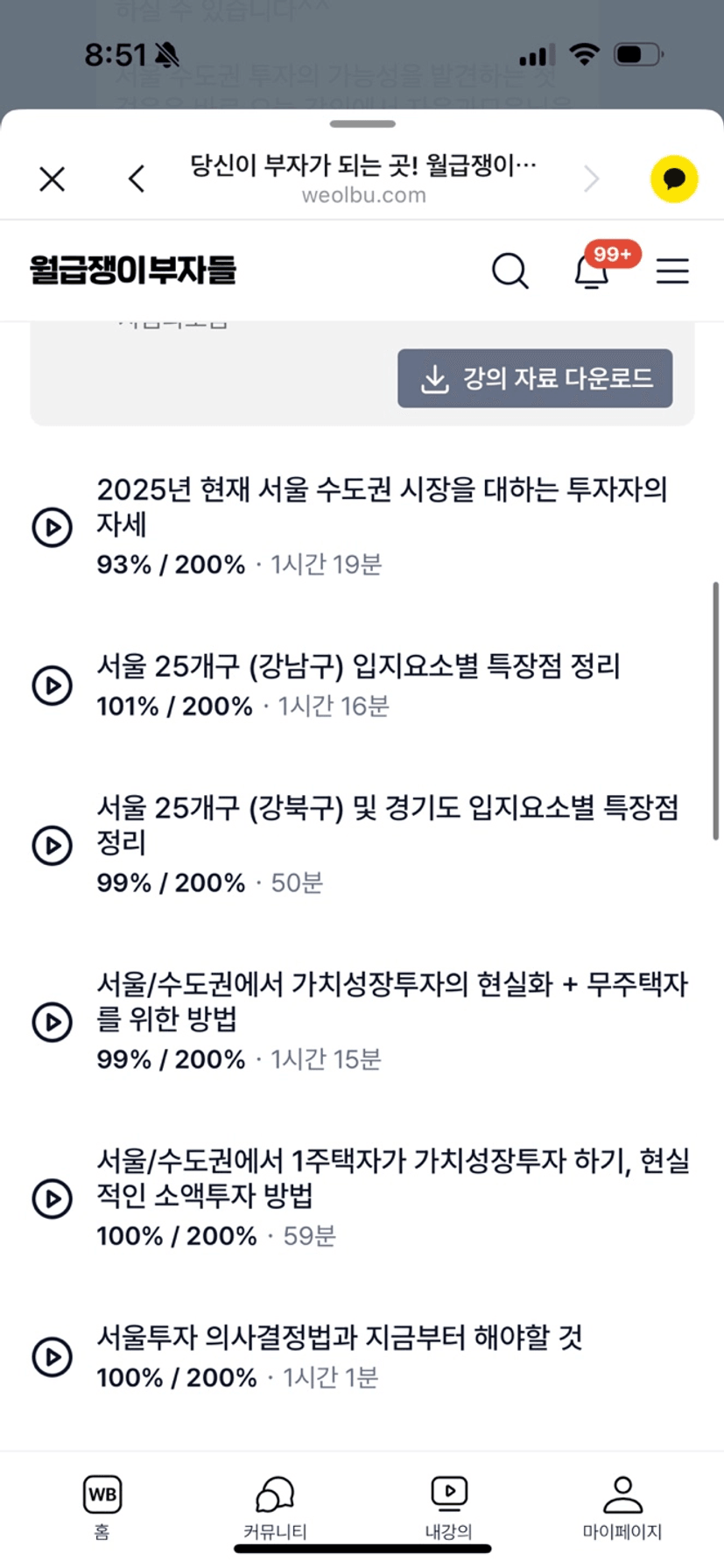
Task: Close the in-app browser with the X
Action: [x=53, y=179]
